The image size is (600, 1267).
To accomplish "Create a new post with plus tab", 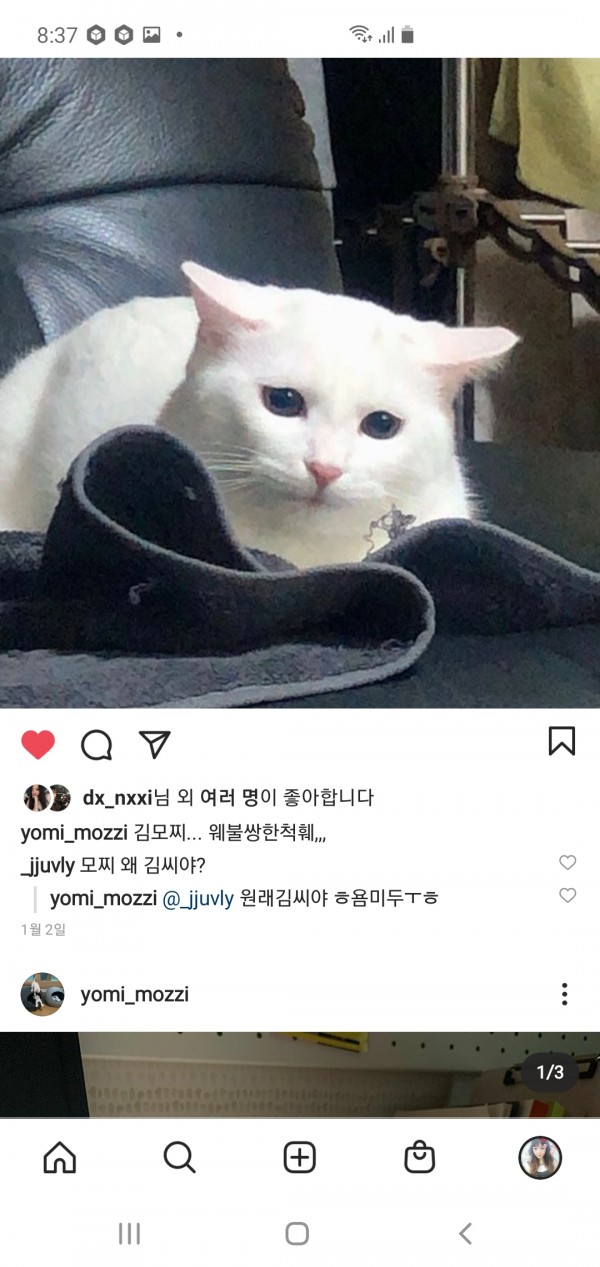I will (x=299, y=1158).
